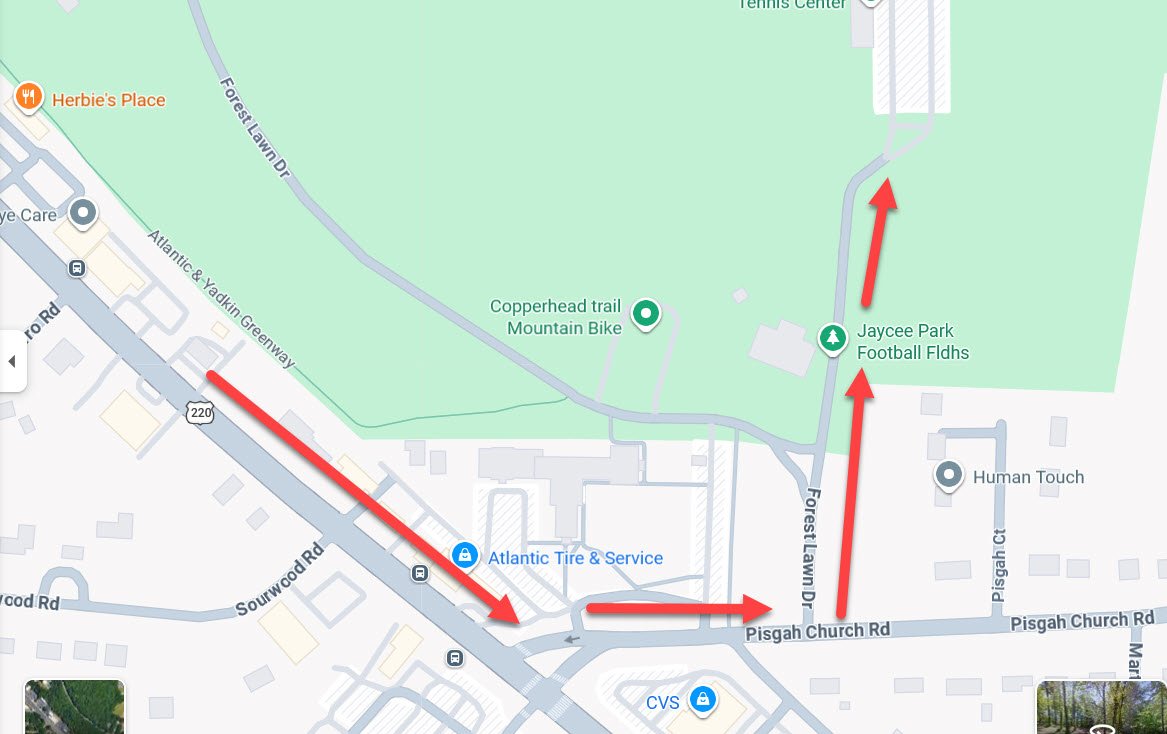Switch map layers via satellite thumbnail

[74, 707]
